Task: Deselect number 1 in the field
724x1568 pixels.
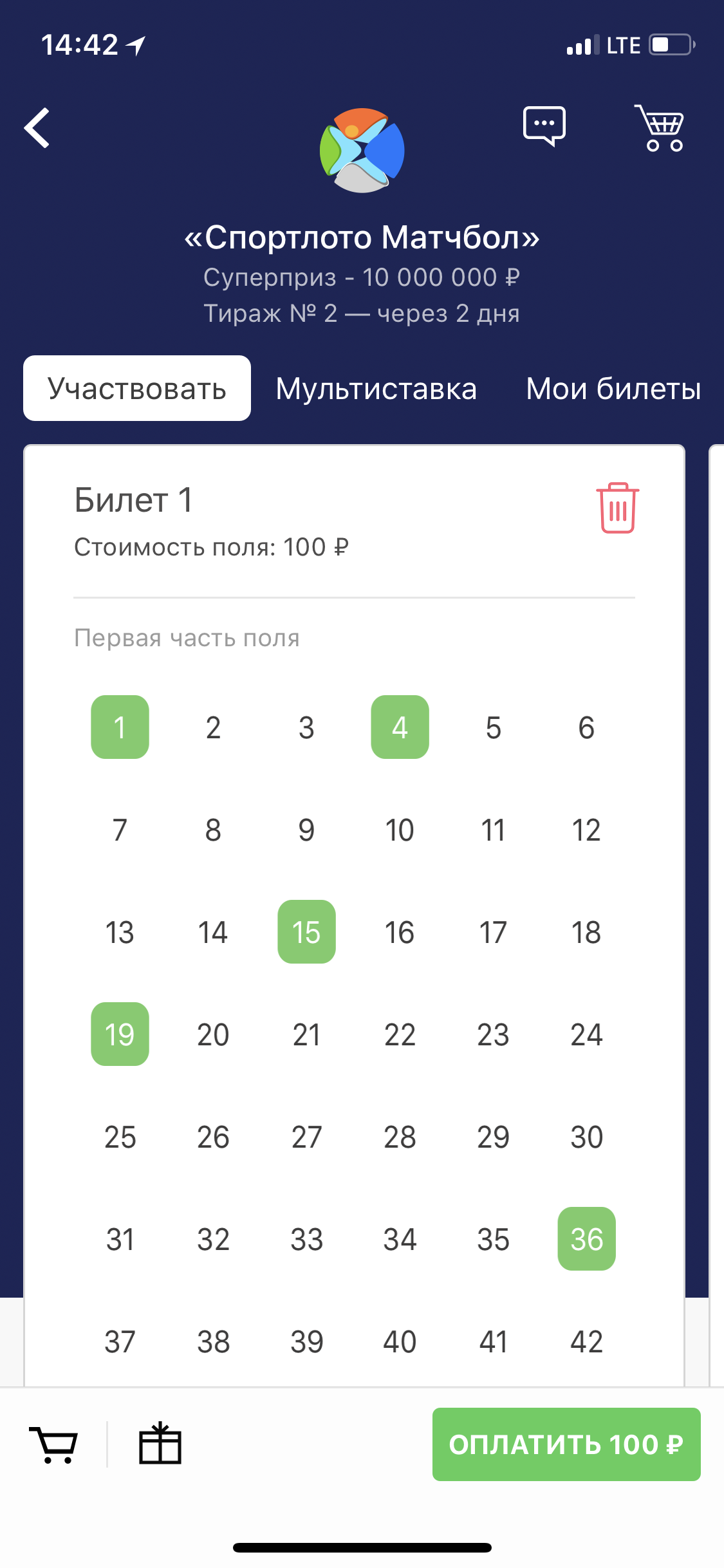Action: pos(120,727)
